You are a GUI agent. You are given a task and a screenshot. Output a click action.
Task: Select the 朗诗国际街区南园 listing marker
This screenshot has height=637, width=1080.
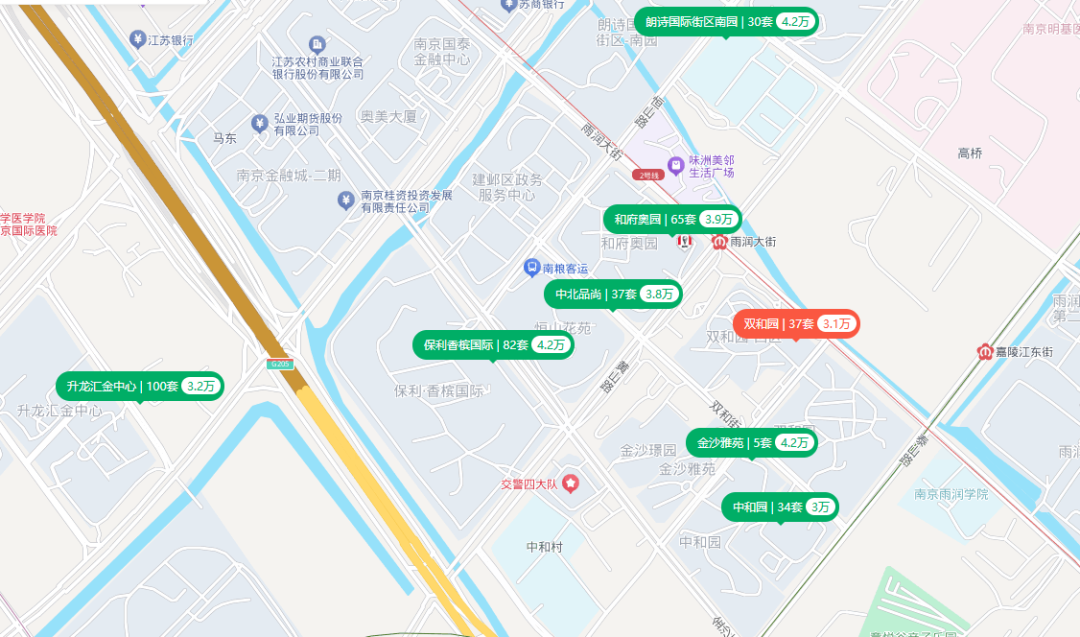tap(726, 21)
